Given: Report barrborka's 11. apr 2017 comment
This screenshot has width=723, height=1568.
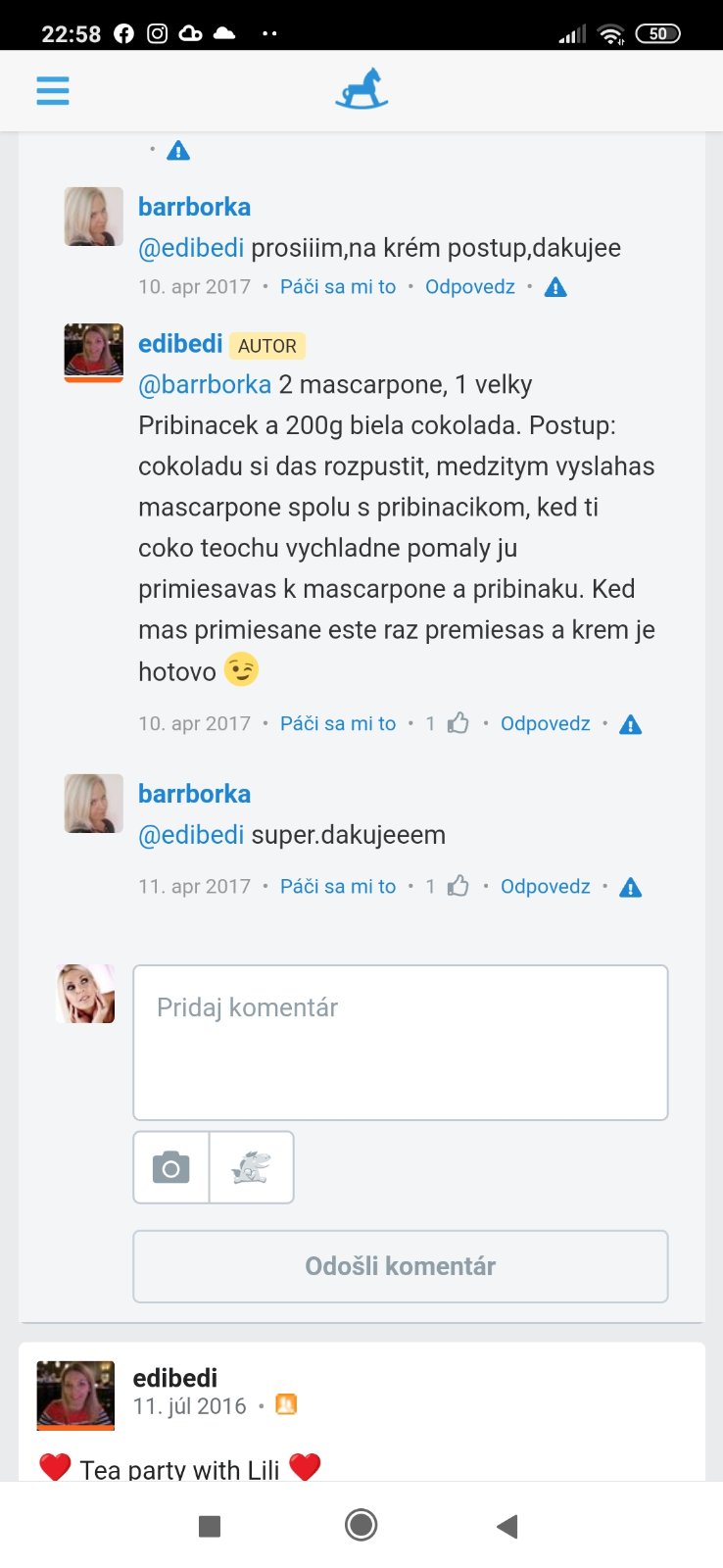Looking at the screenshot, I should point(631,887).
